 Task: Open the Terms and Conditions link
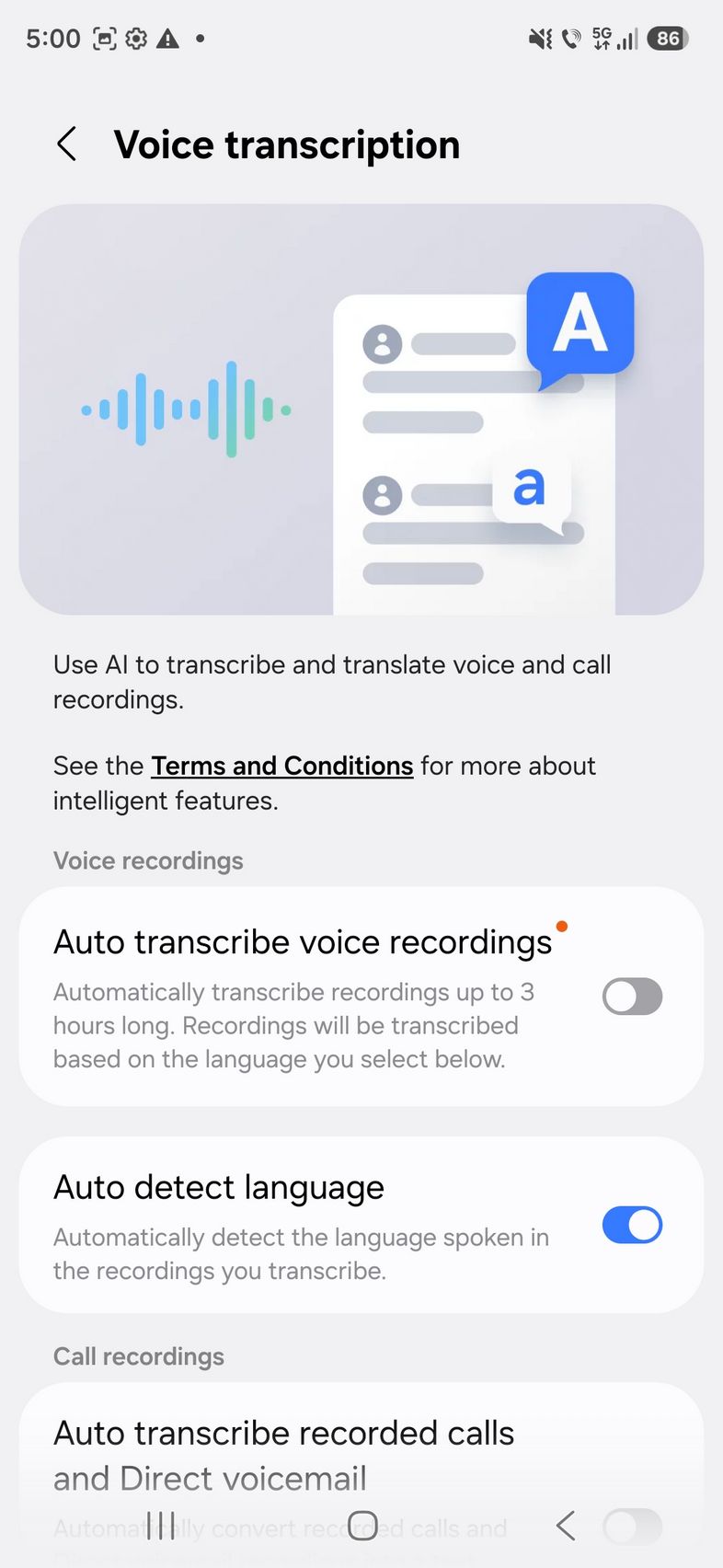(281, 766)
